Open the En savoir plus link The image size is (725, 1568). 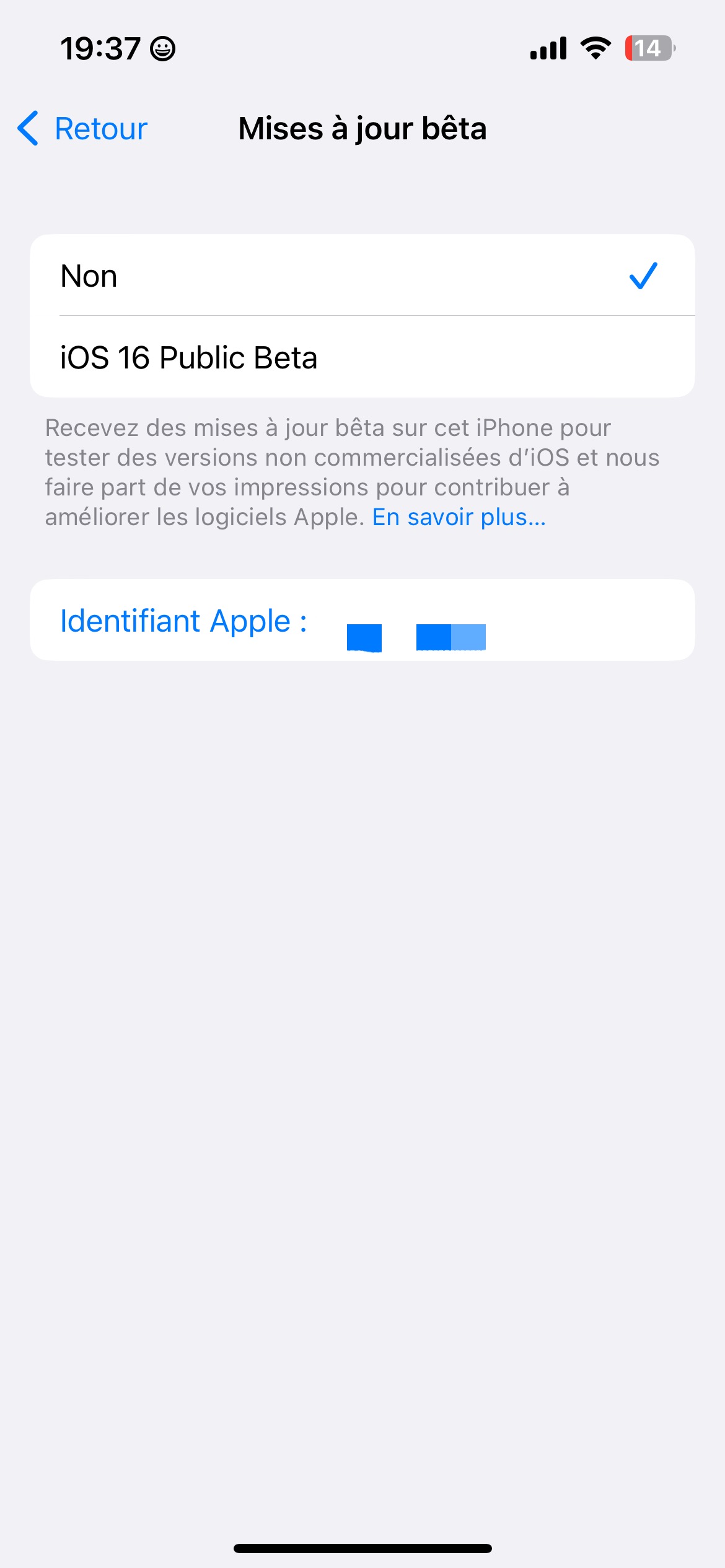[459, 517]
